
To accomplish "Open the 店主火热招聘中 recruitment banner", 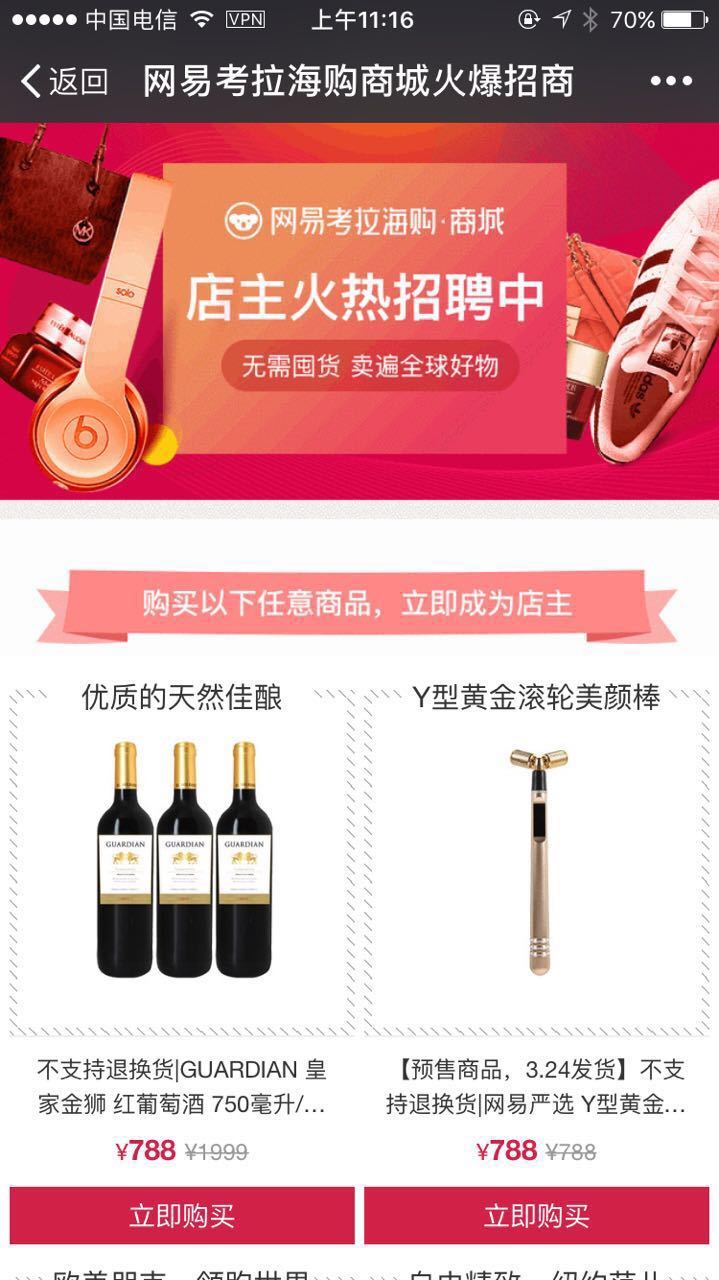I will tap(359, 311).
